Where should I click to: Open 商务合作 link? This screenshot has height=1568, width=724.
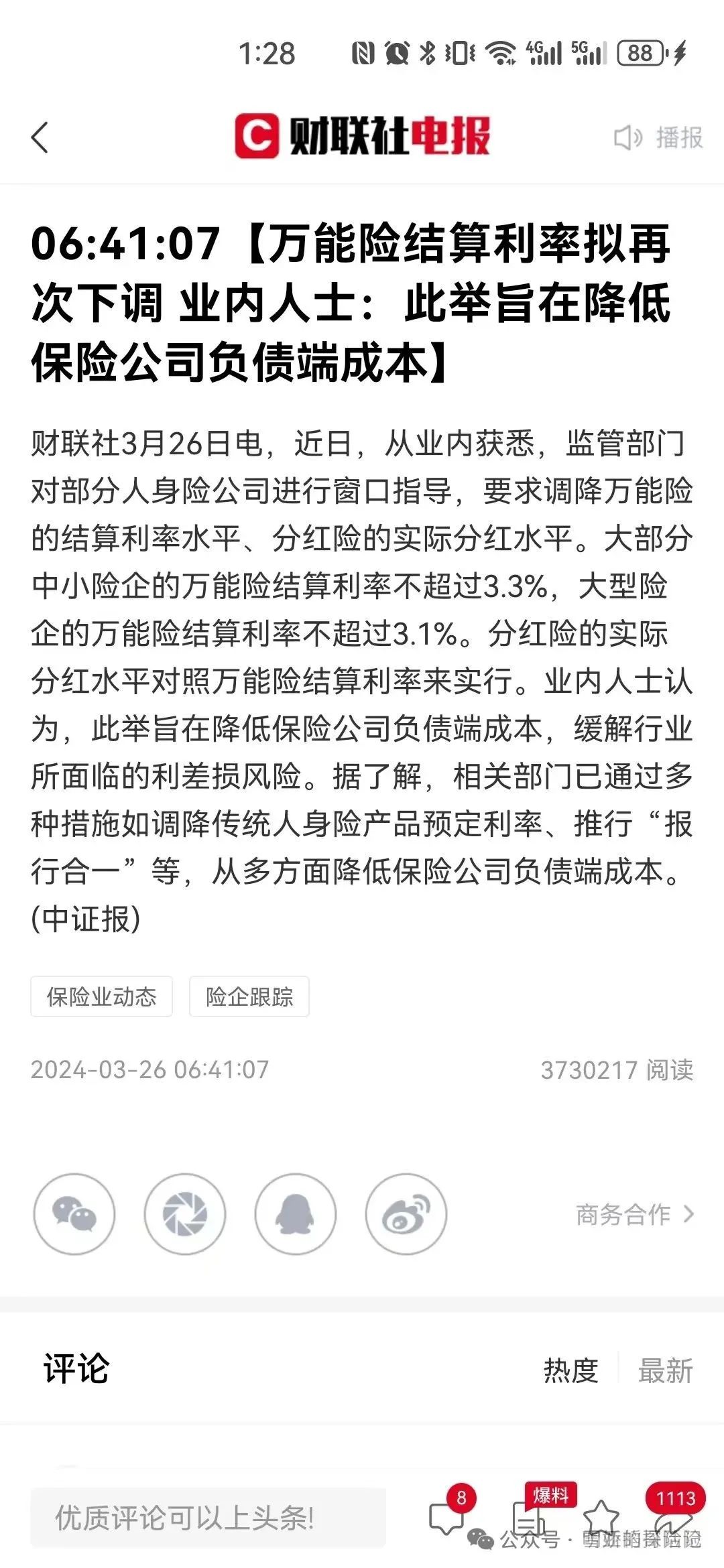(635, 1214)
